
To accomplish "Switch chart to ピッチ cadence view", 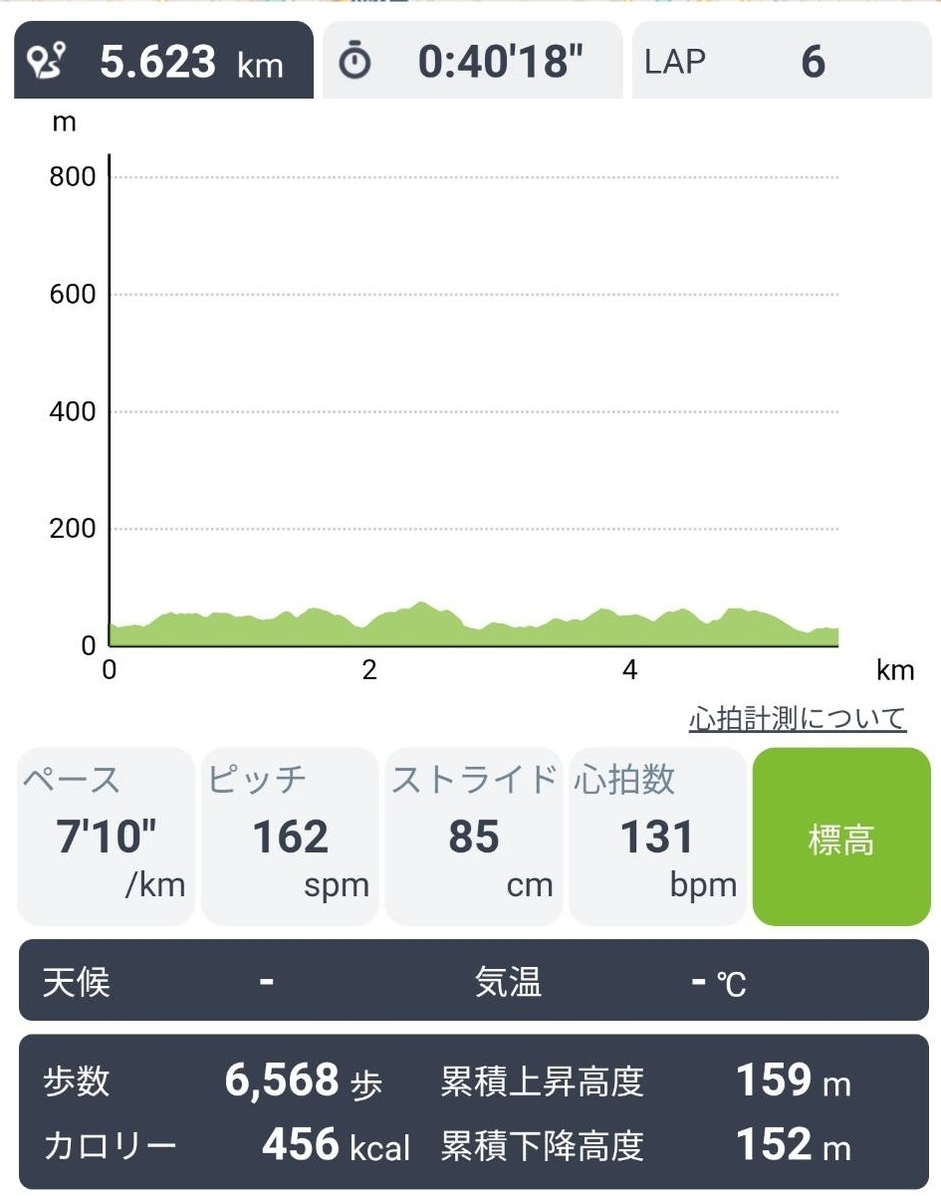I will 289,838.
